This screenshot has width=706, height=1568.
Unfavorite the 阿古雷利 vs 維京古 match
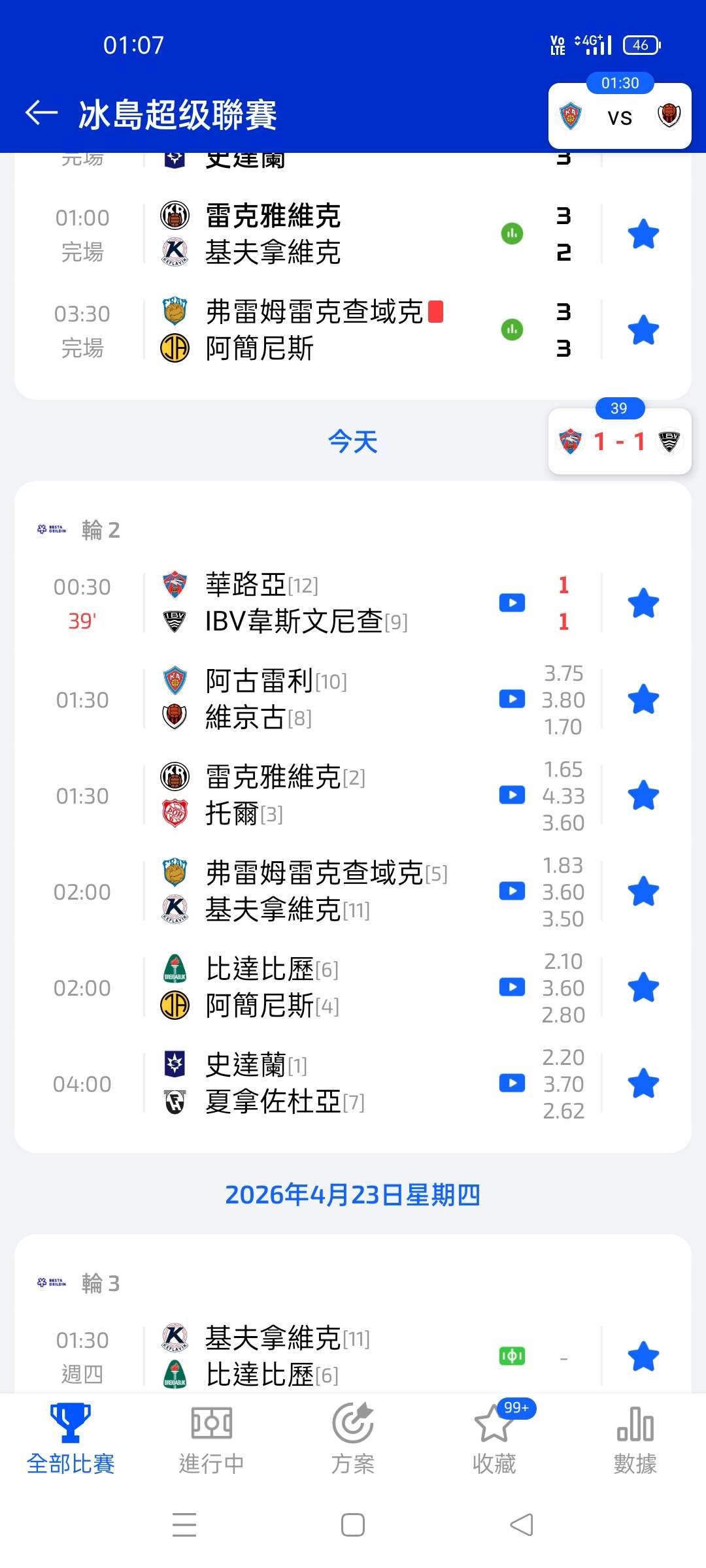643,700
